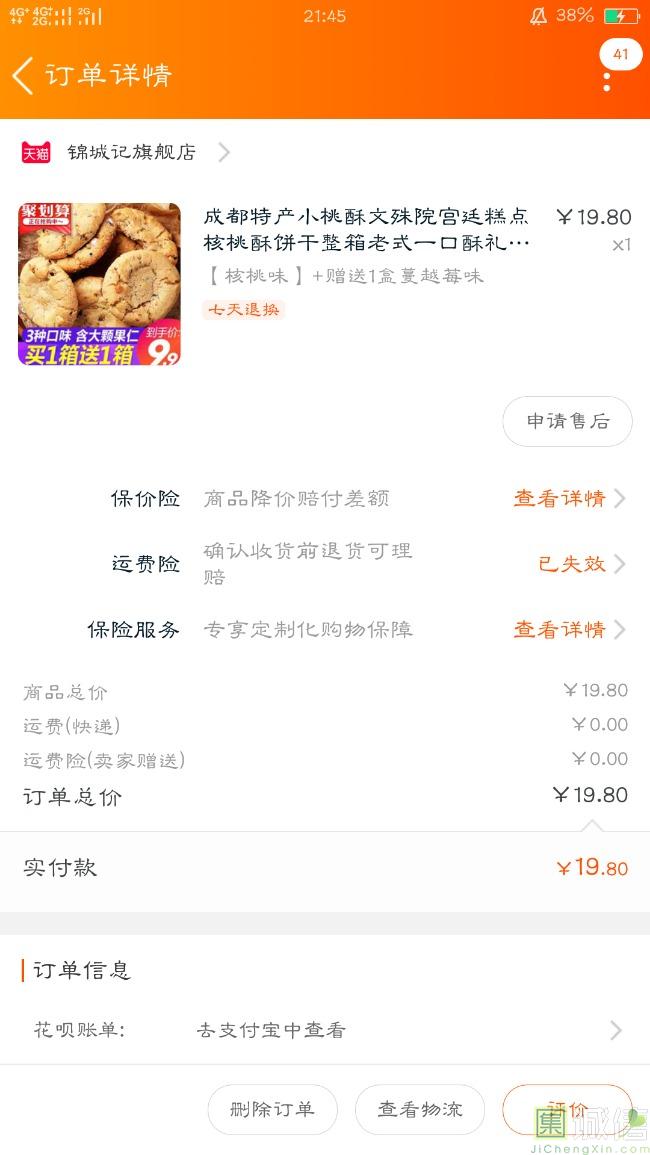
Task: Open the 小桃酥 product image
Action: pyautogui.click(x=99, y=284)
